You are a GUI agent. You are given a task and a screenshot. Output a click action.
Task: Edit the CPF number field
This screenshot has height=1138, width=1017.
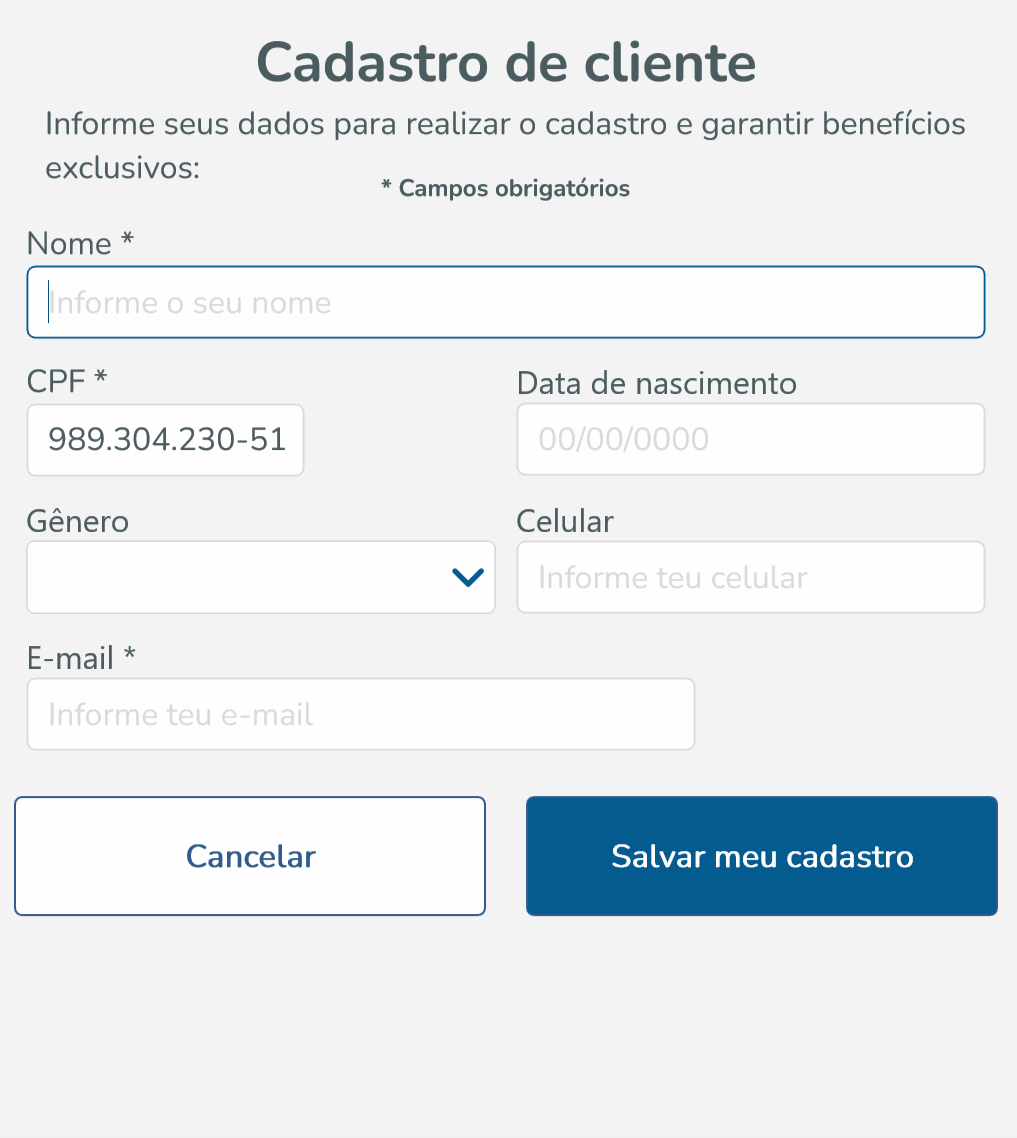point(166,440)
